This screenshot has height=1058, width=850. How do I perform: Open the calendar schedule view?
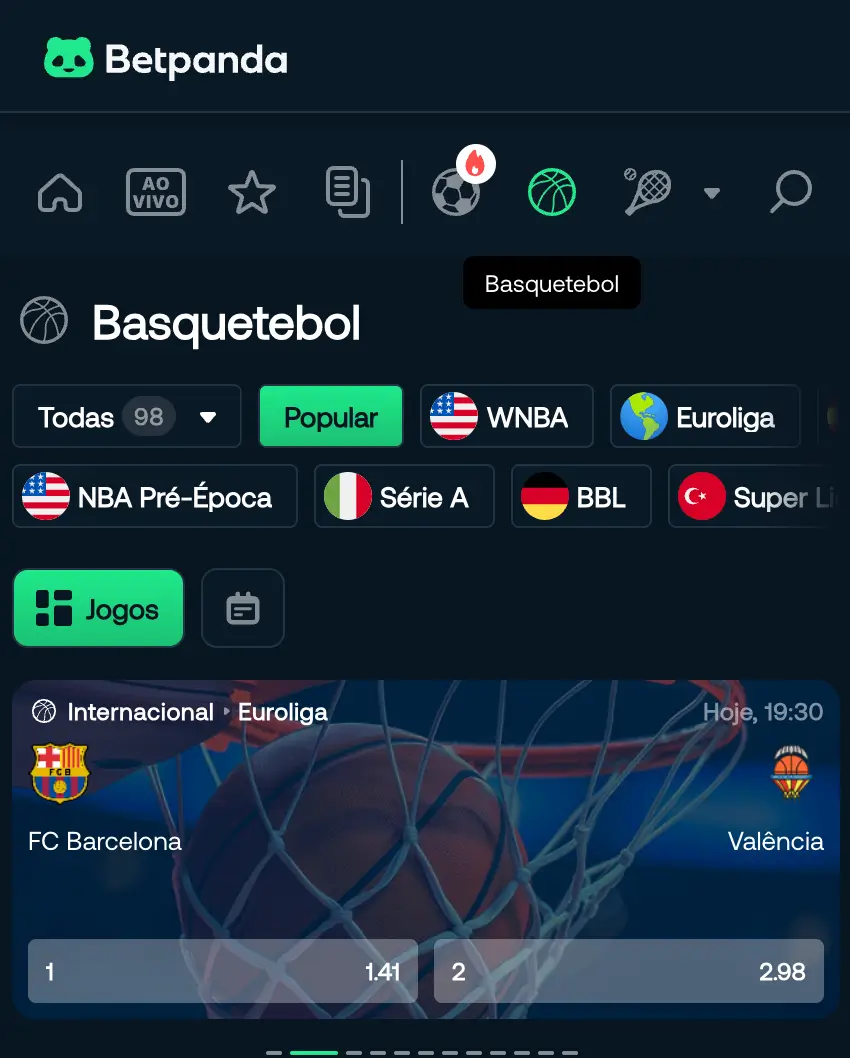click(x=243, y=608)
